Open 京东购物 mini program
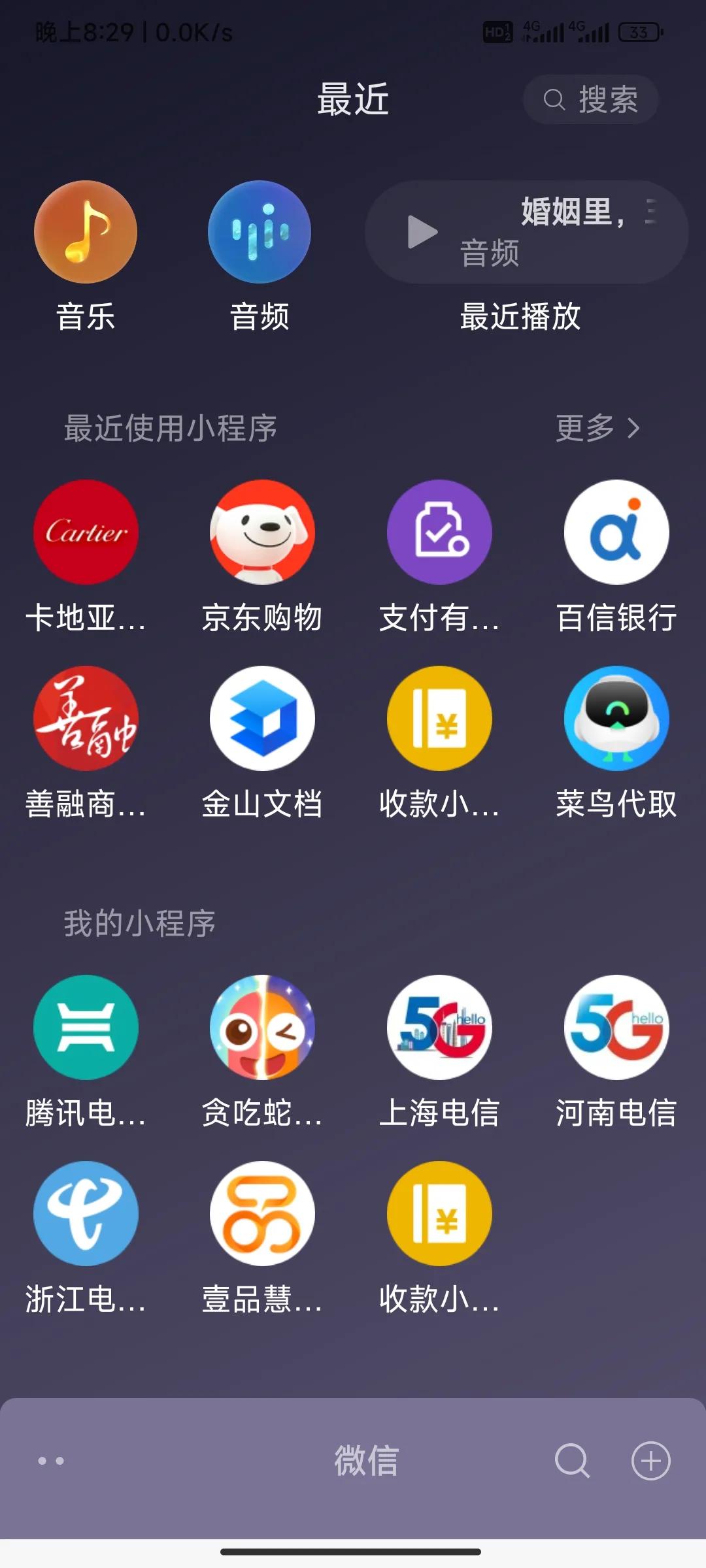Viewport: 706px width, 1568px height. pos(262,532)
